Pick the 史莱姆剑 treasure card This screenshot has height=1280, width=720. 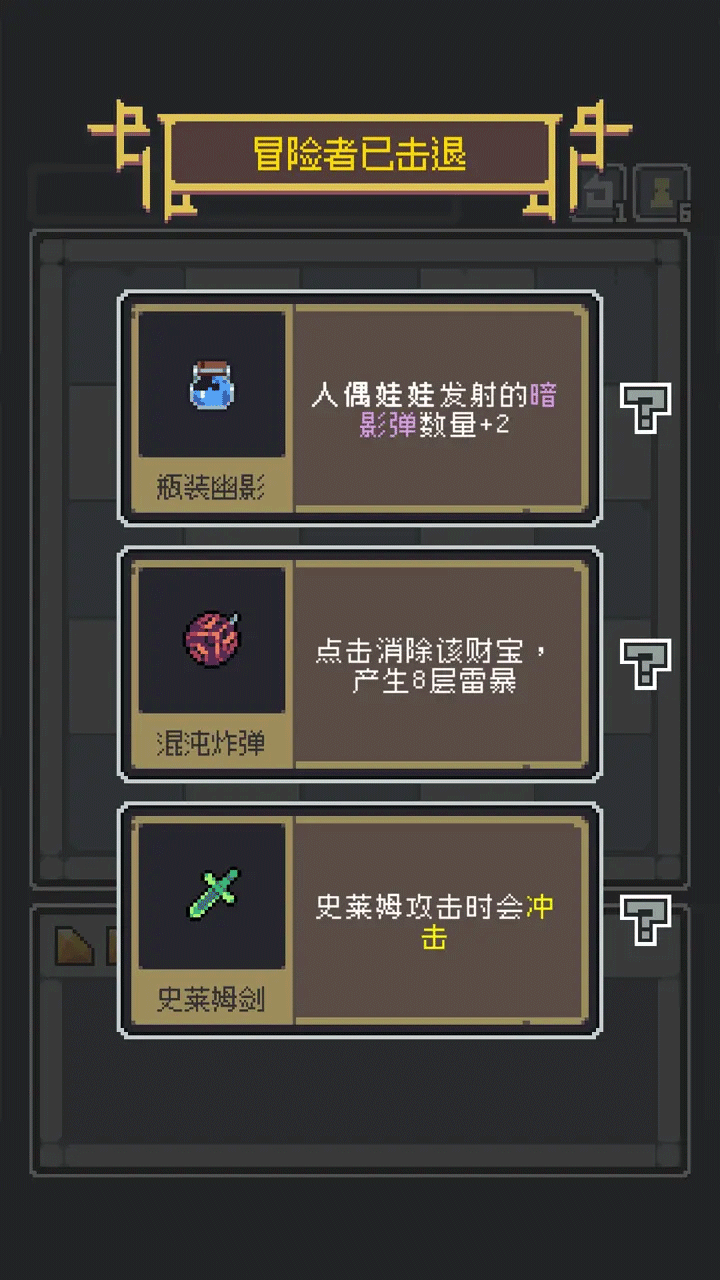coord(360,920)
